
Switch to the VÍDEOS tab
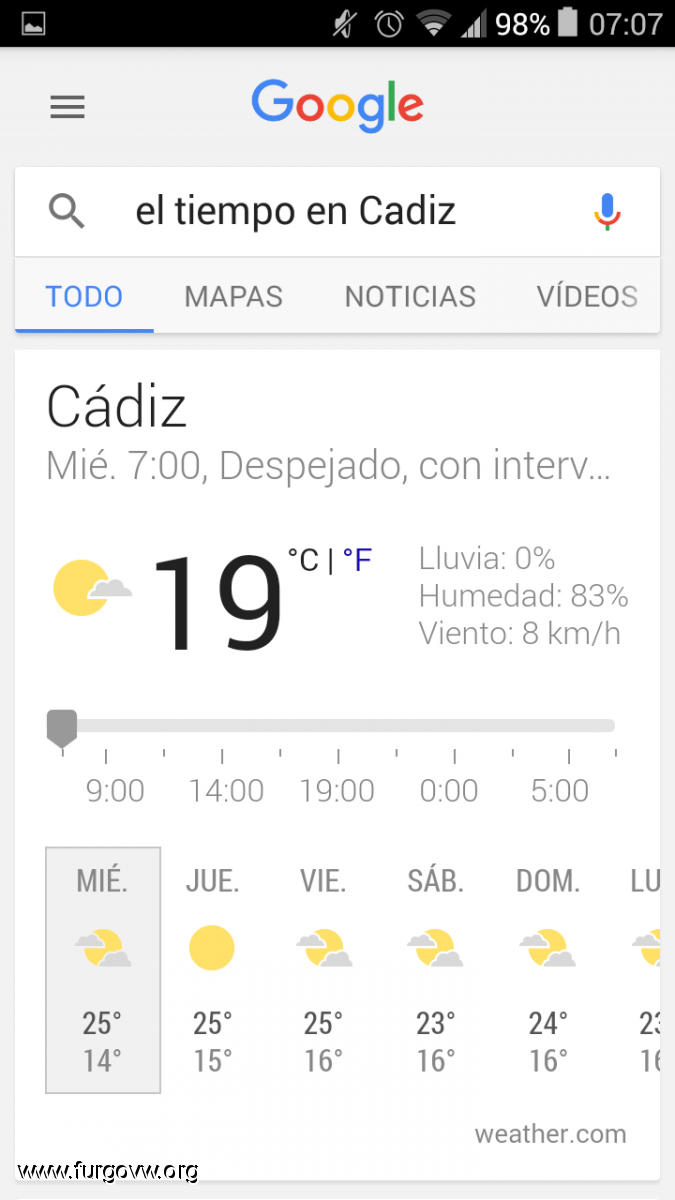[587, 297]
